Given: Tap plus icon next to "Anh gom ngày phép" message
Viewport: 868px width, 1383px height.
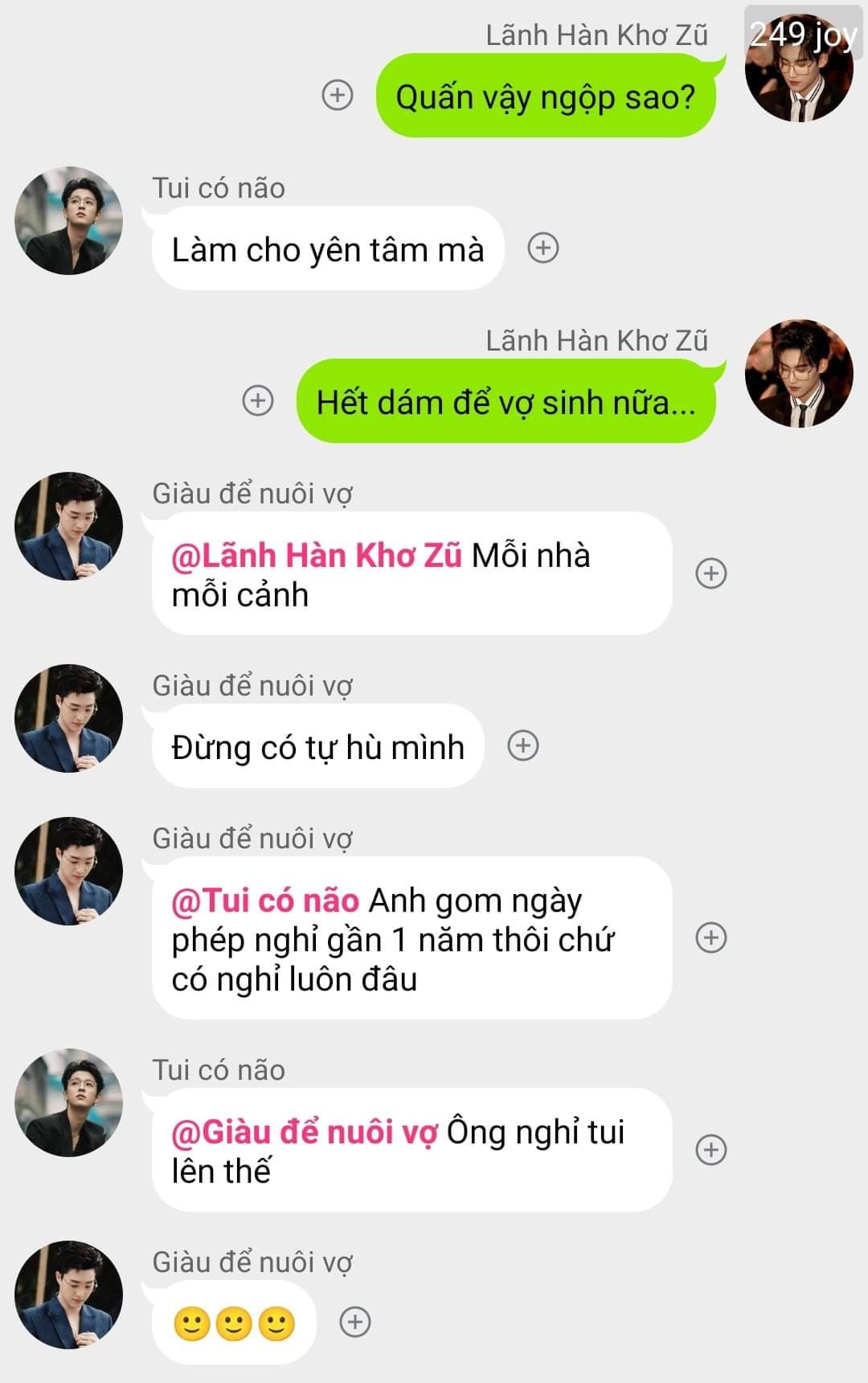Looking at the screenshot, I should pyautogui.click(x=711, y=938).
